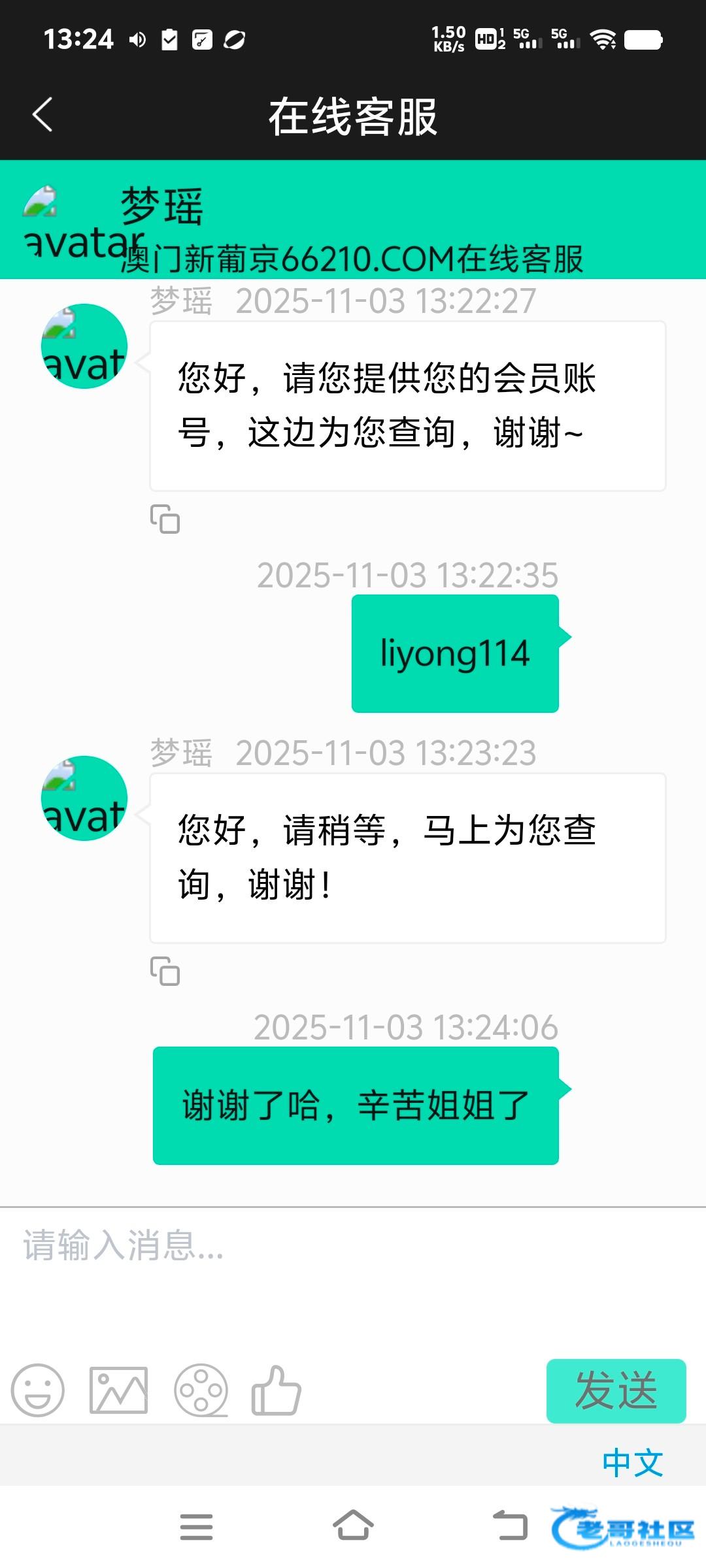Tap the 发送 send button

click(616, 1390)
